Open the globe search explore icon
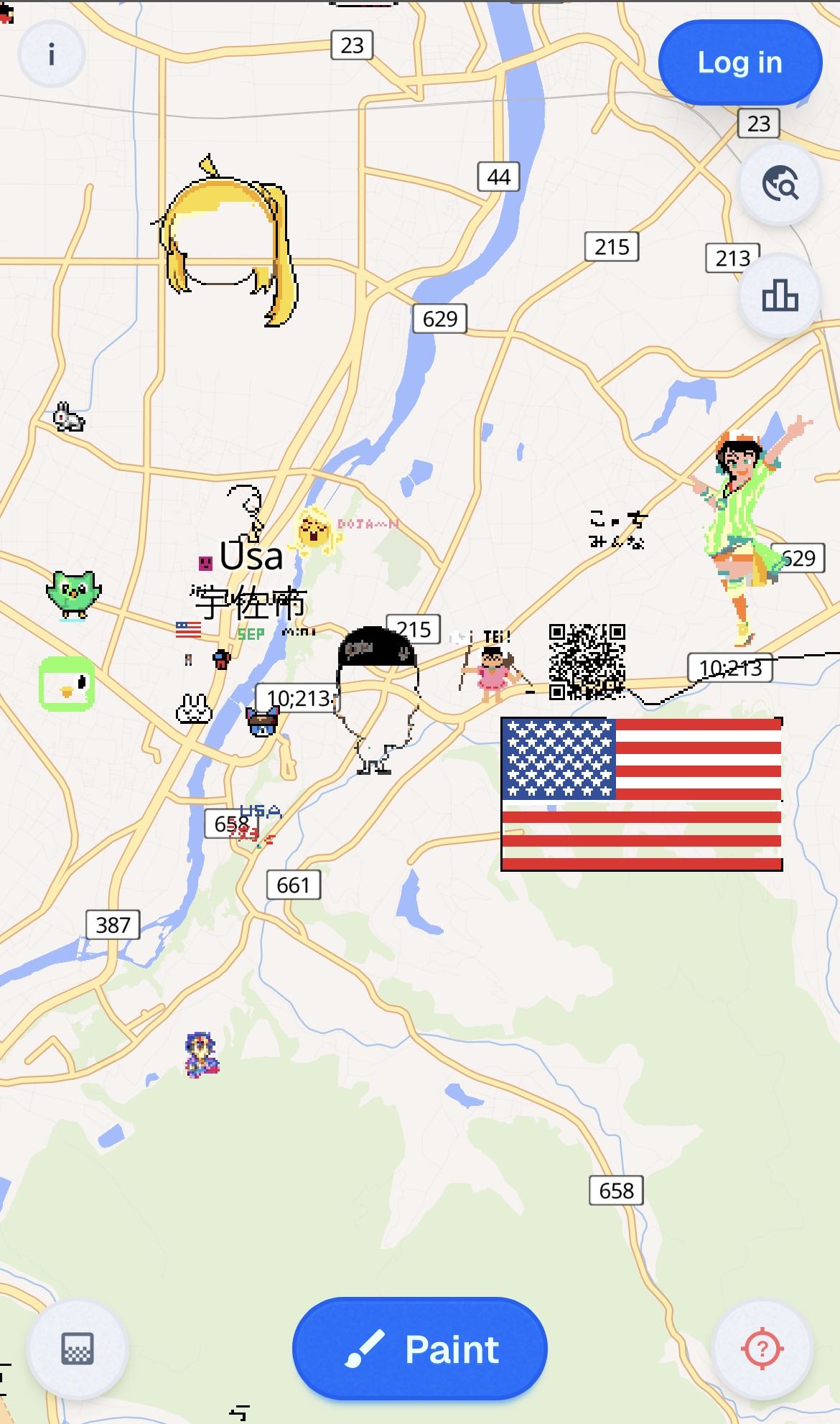The image size is (840, 1424). tap(780, 184)
